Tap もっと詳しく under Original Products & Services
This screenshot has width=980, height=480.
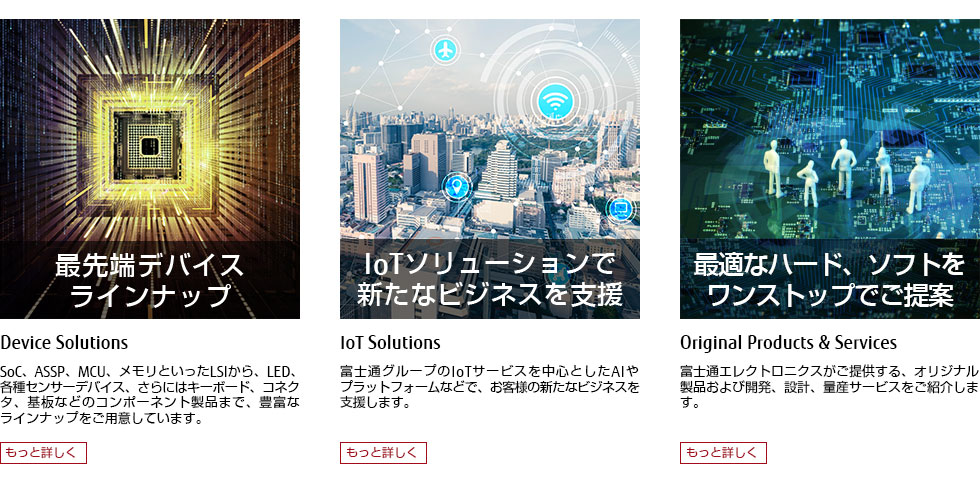[723, 452]
